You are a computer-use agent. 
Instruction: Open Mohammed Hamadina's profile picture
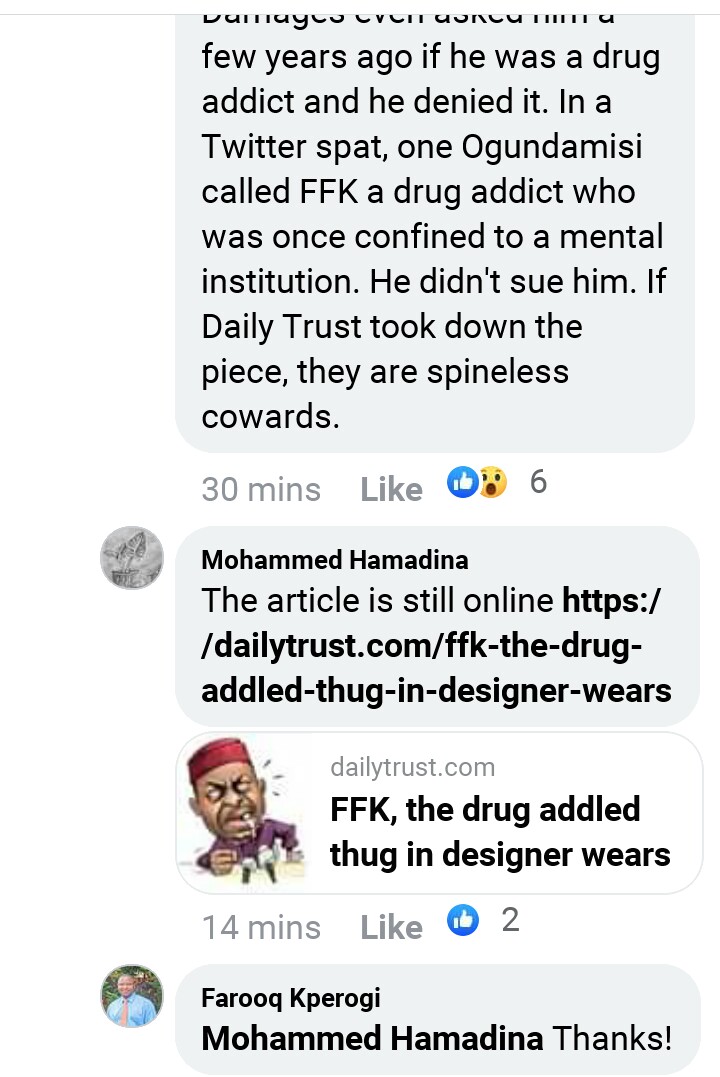pos(132,557)
